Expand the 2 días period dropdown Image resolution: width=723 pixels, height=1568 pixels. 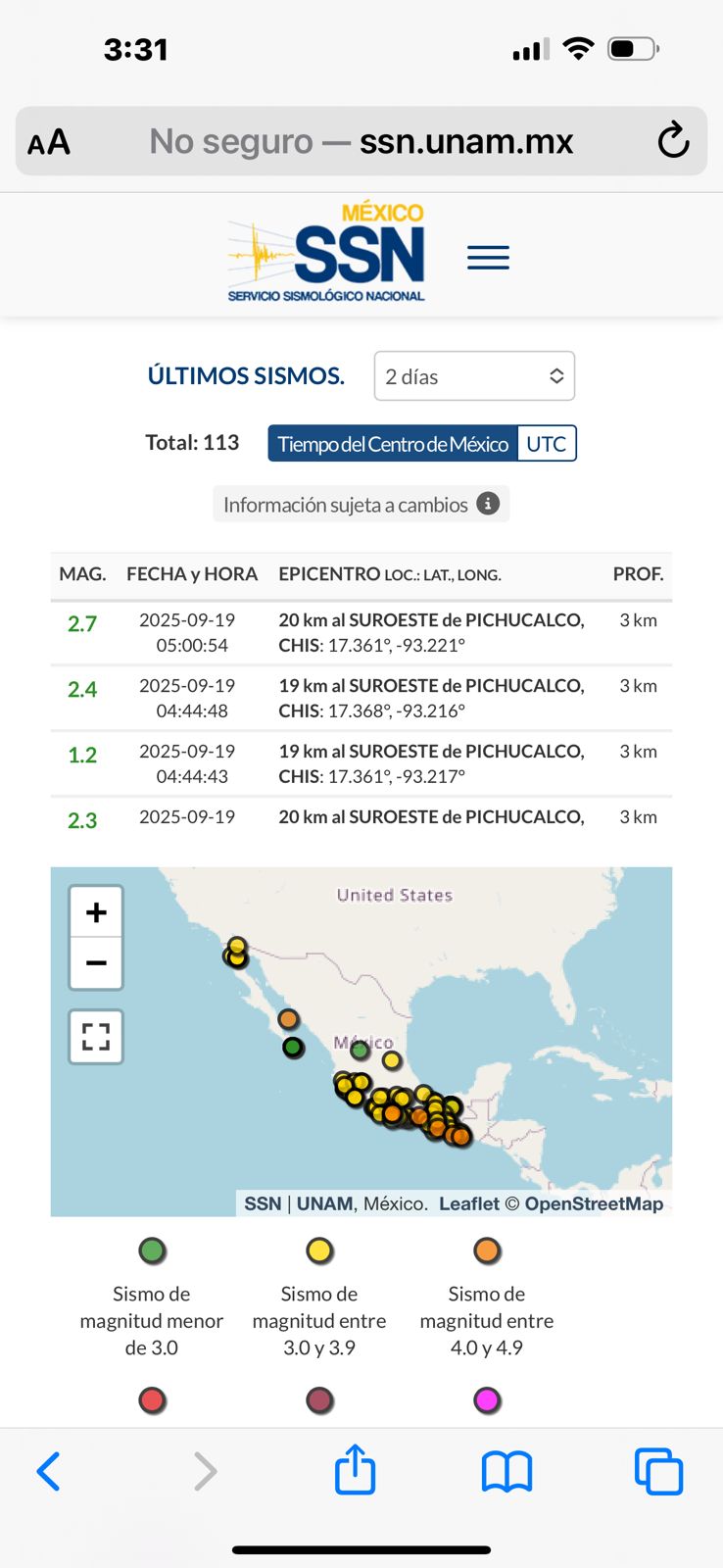[474, 376]
